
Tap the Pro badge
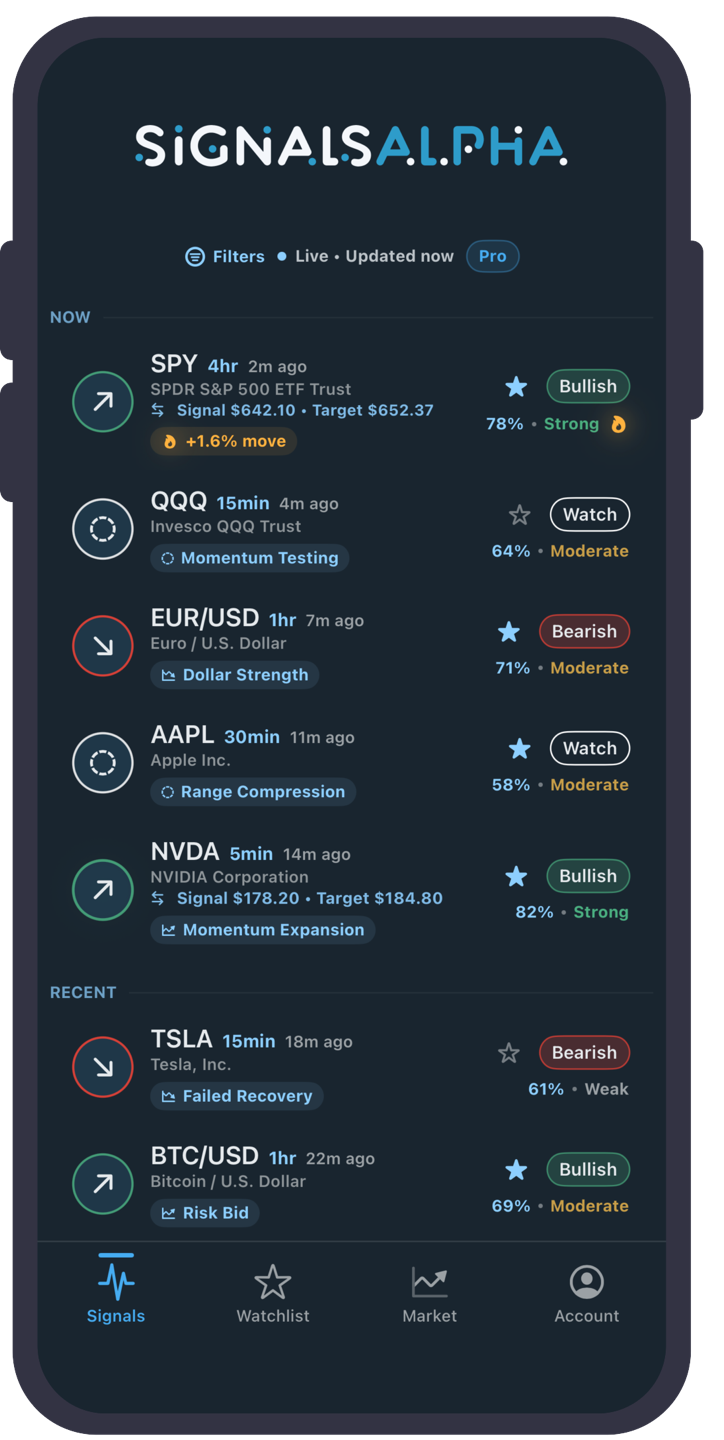(x=493, y=256)
